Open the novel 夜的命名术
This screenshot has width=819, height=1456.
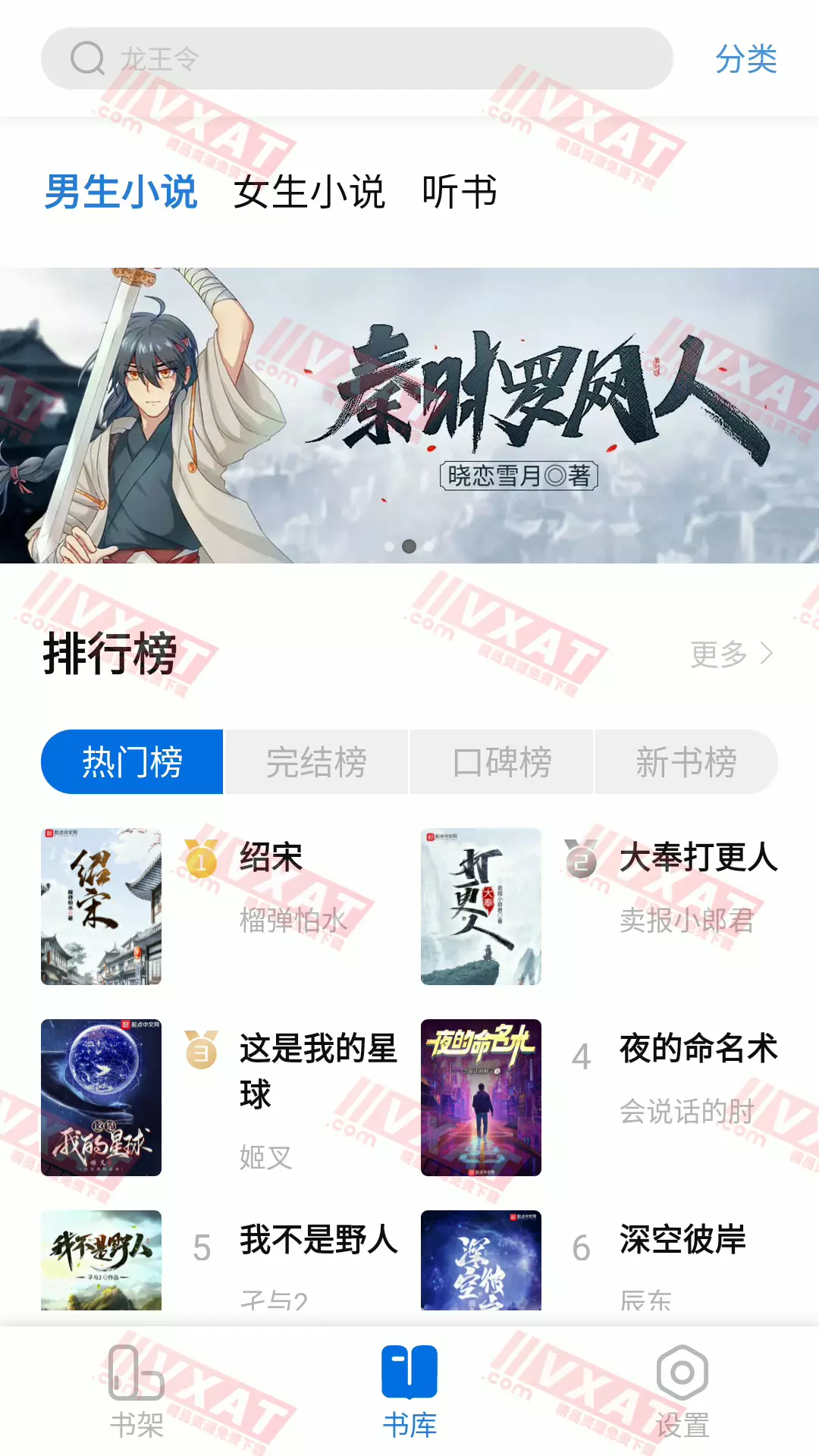[695, 1050]
